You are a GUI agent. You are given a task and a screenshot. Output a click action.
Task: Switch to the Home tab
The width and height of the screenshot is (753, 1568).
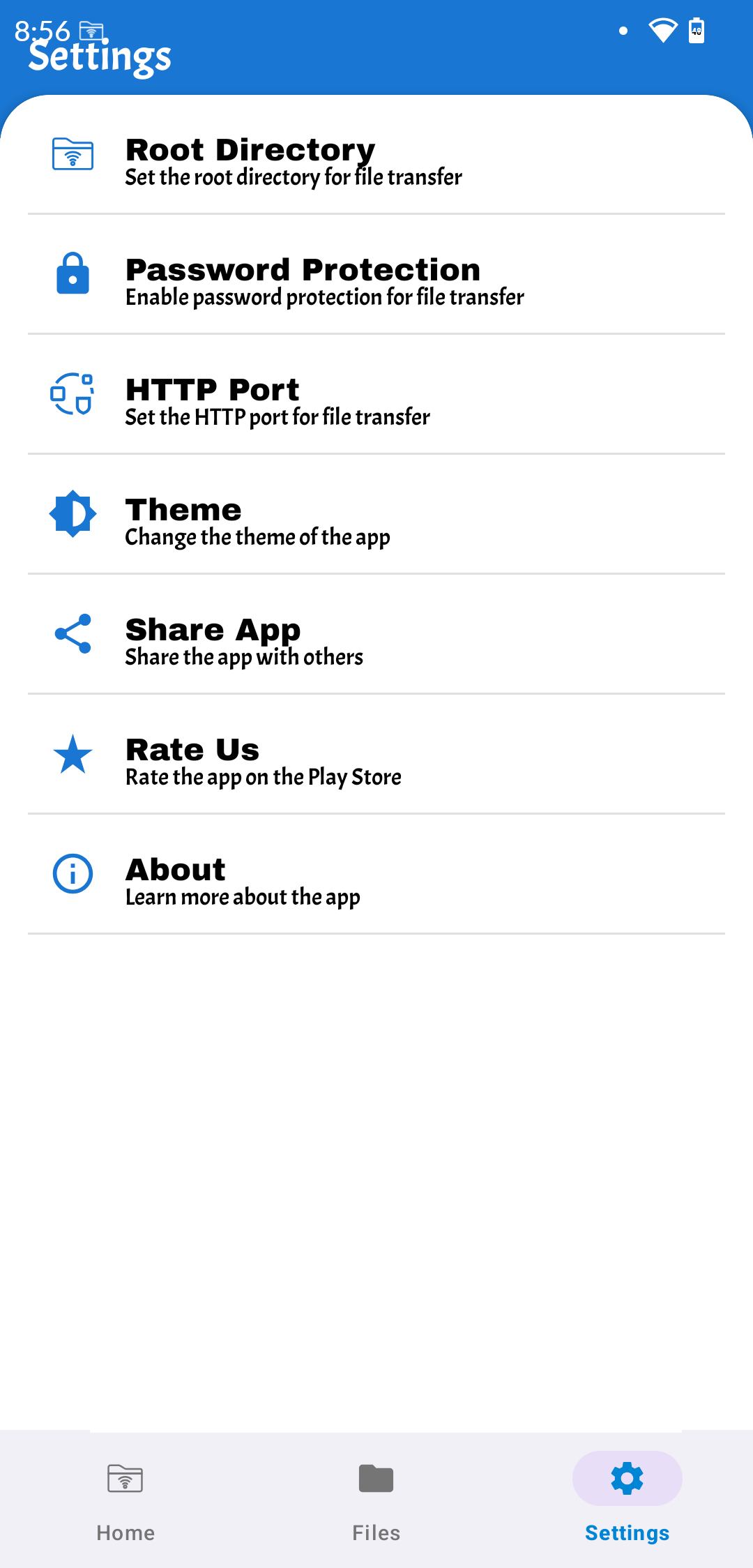(x=125, y=1498)
